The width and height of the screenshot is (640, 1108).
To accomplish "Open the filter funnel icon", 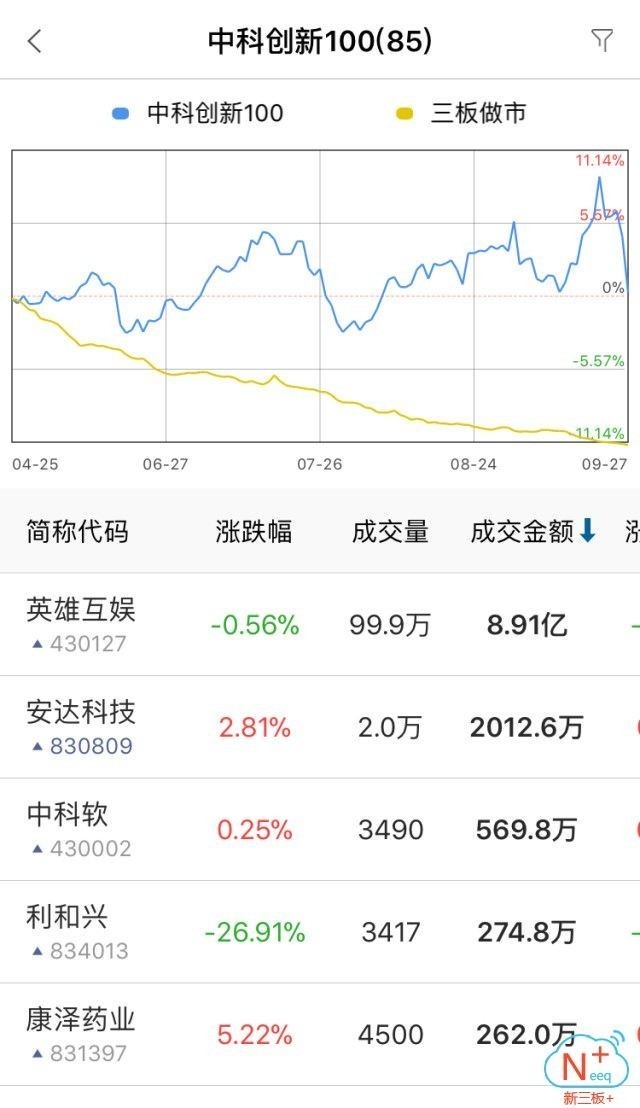I will 602,40.
